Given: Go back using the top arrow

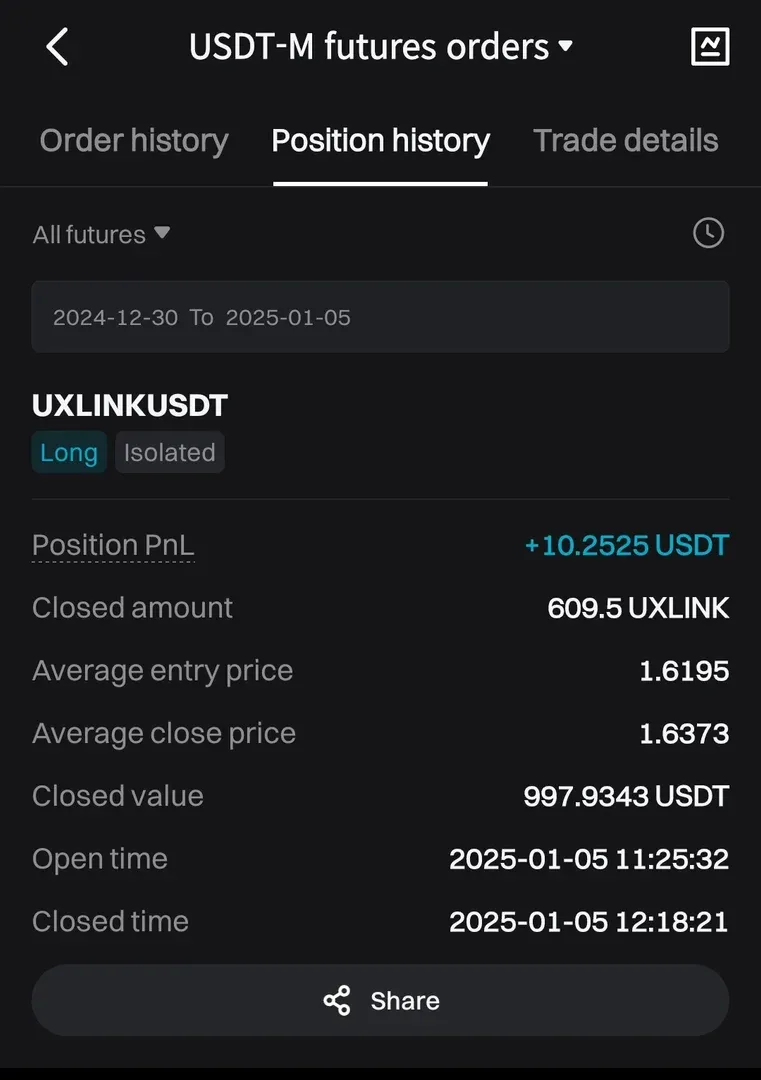Looking at the screenshot, I should [x=57, y=47].
